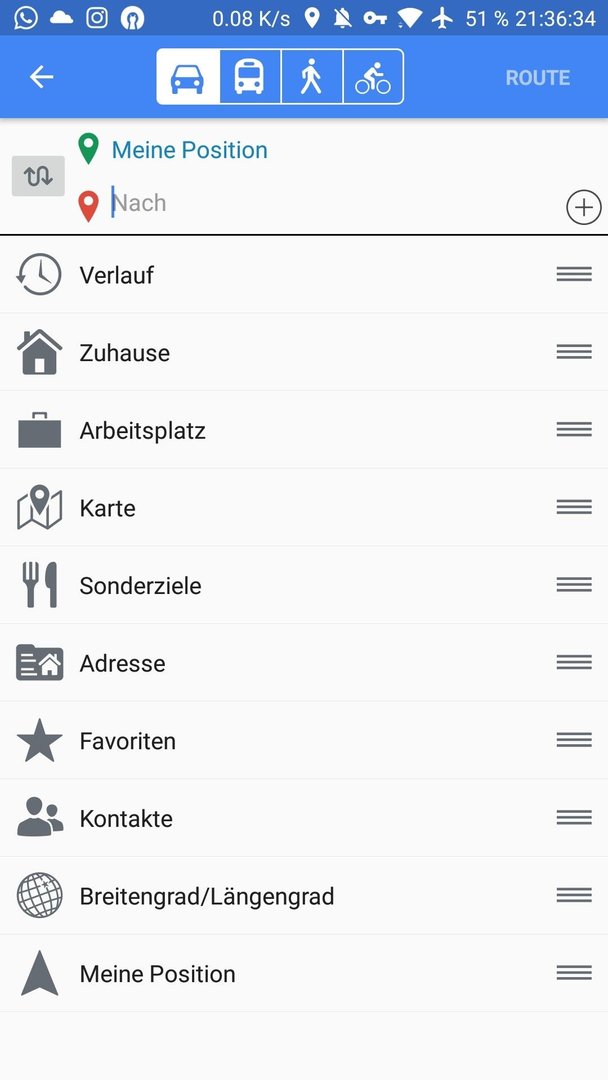This screenshot has width=608, height=1080.
Task: Swap start and destination
Action: (x=39, y=176)
